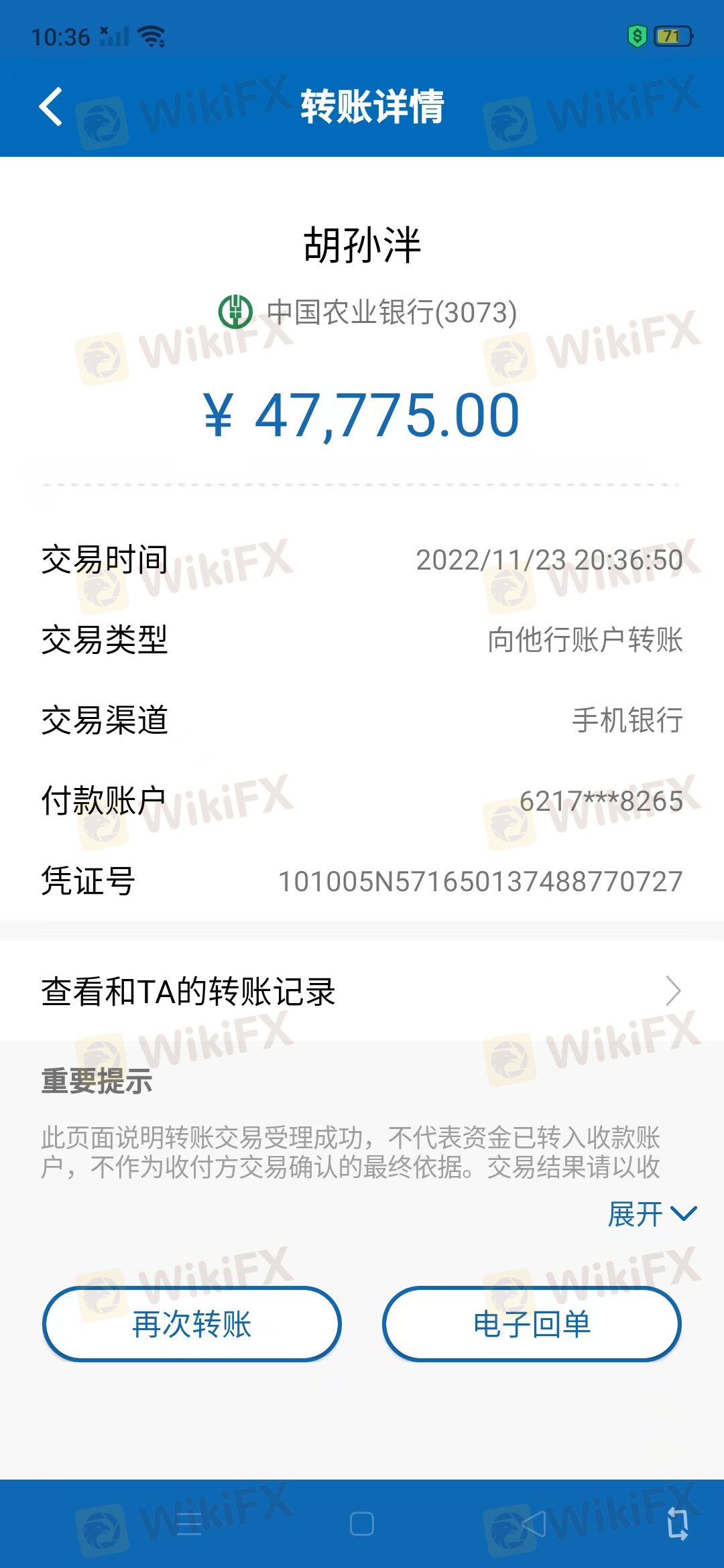The image size is (724, 1568).
Task: Go back from transfer details
Action: pos(51,107)
